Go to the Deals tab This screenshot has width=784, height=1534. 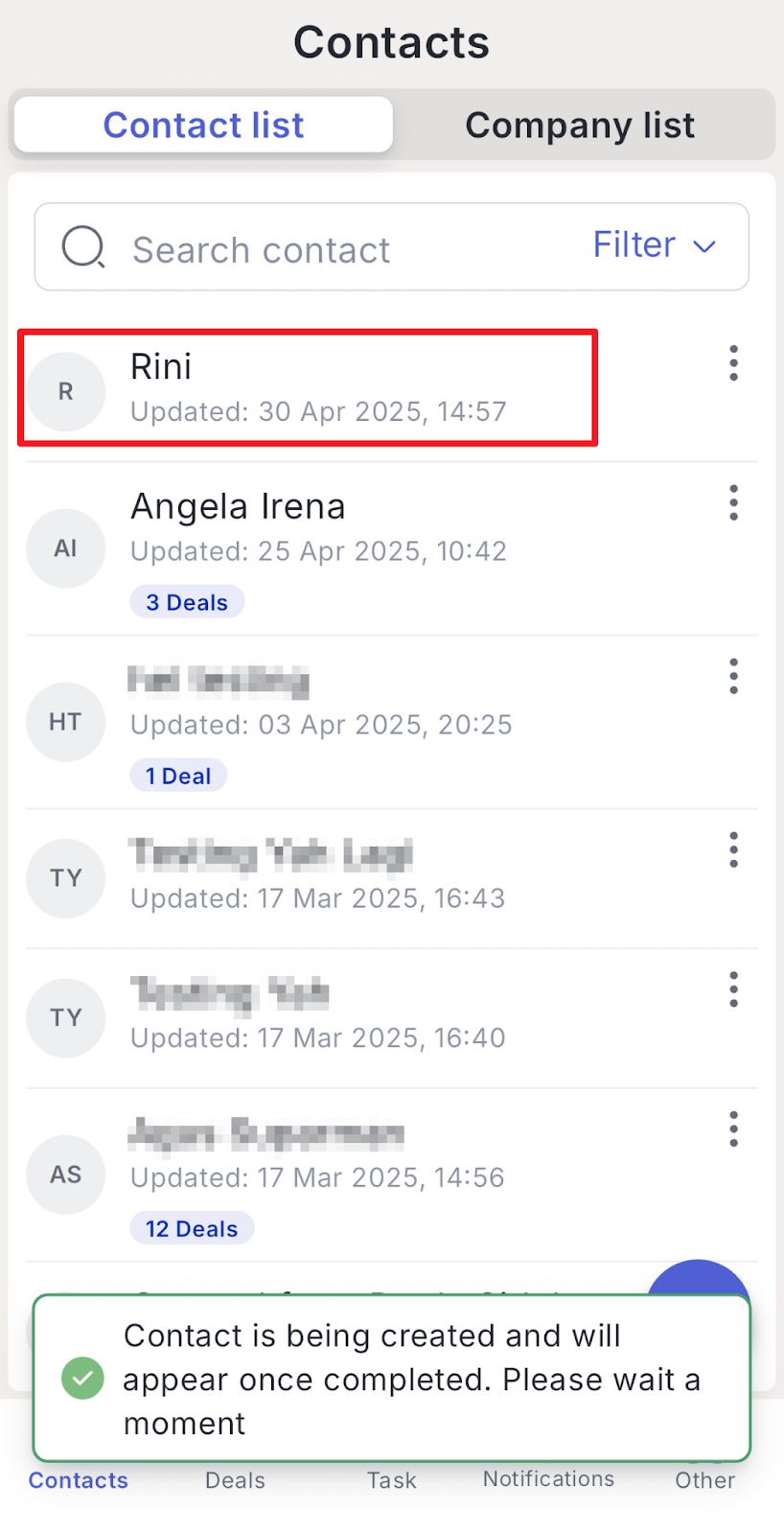pyautogui.click(x=235, y=1479)
